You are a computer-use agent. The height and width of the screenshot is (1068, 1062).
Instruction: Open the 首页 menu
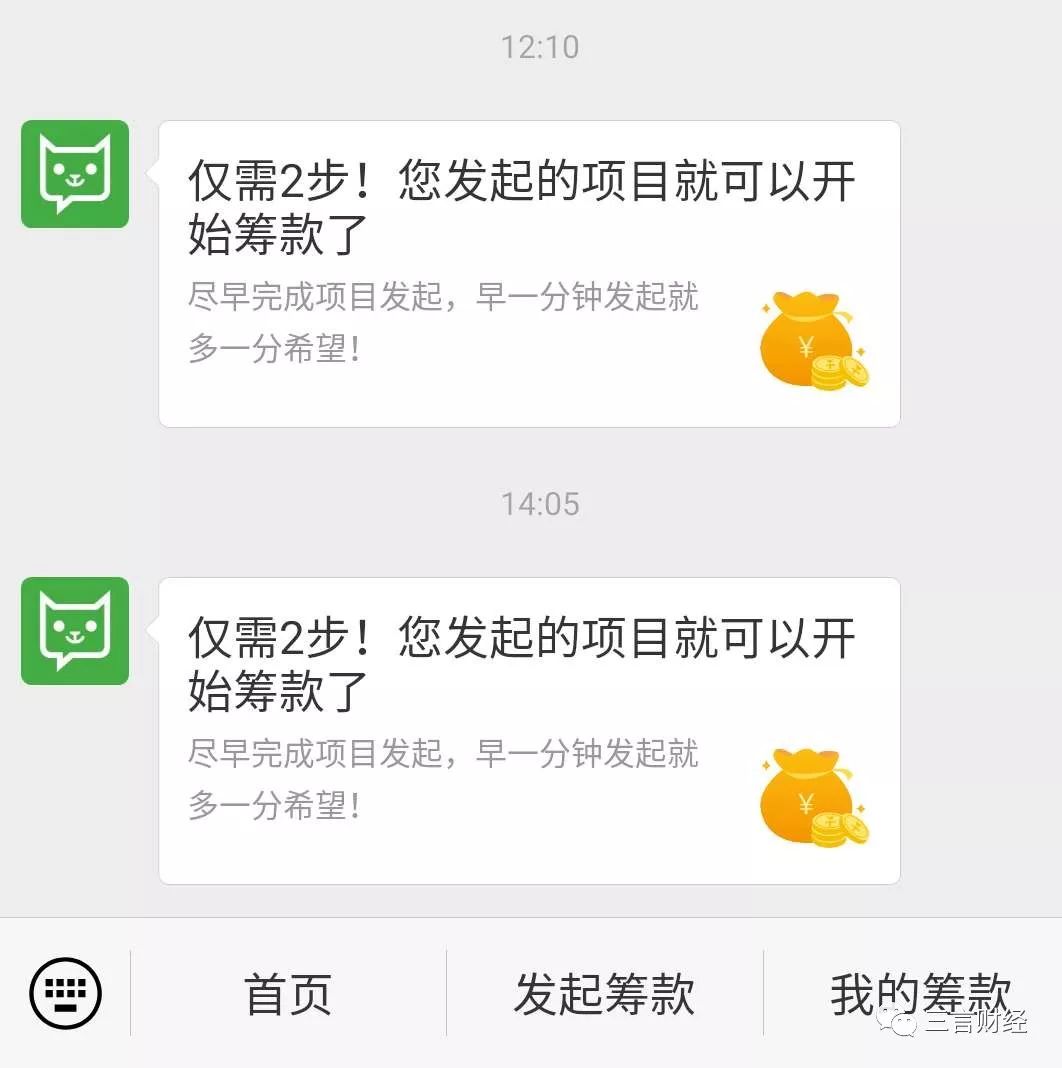pyautogui.click(x=288, y=993)
